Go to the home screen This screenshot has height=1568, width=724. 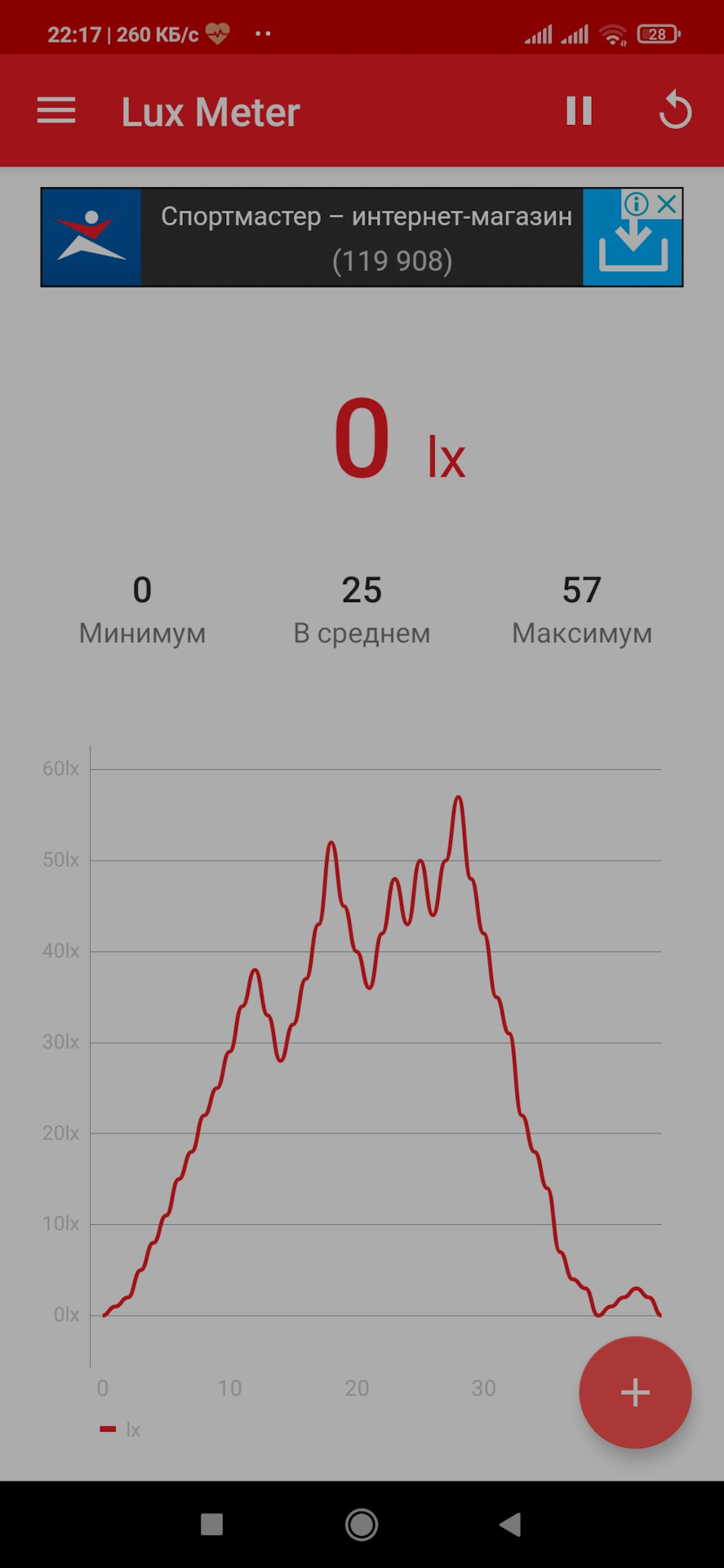[362, 1524]
